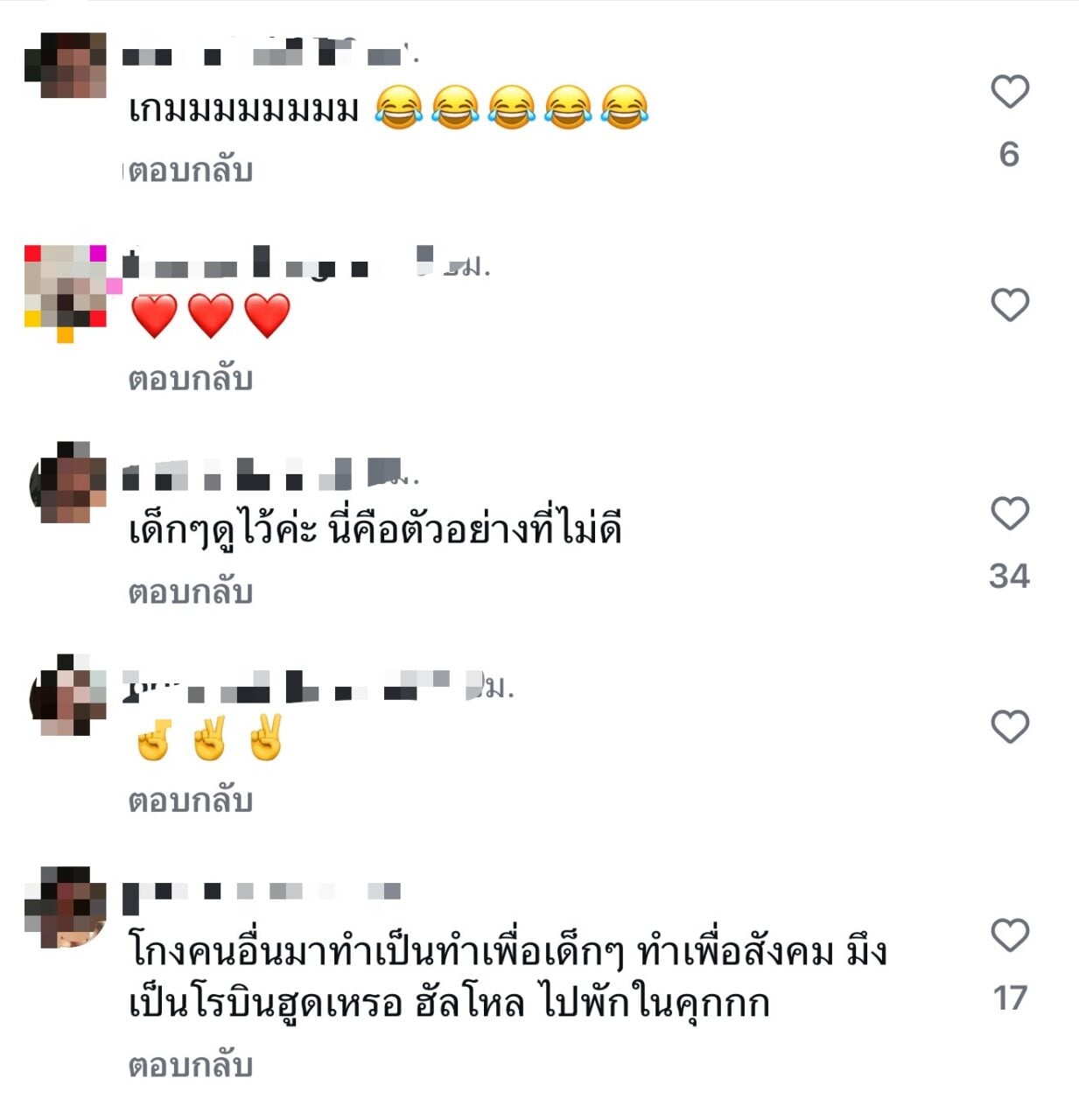
Task: Reply to the comment เด็กๆดูไว้ค่ะ
Action: click(191, 592)
